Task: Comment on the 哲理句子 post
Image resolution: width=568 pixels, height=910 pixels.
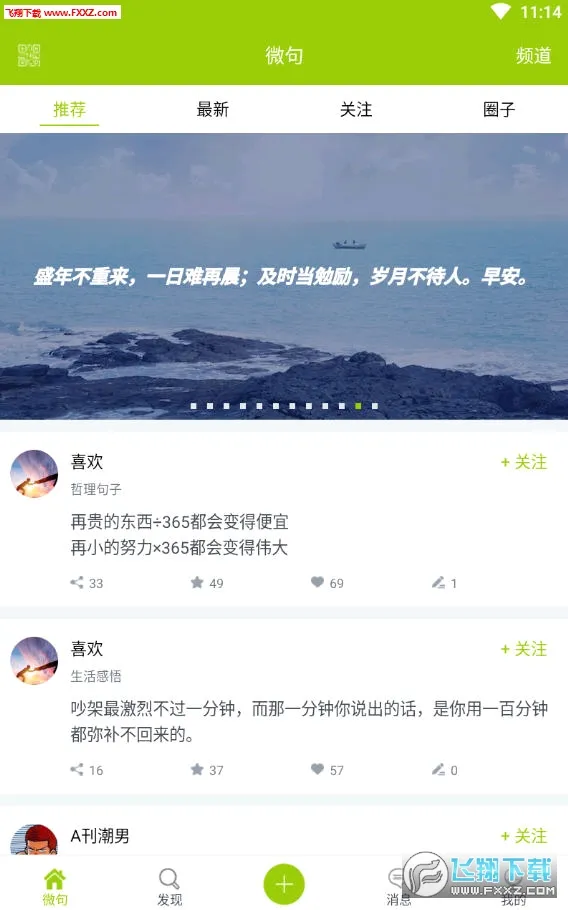Action: point(444,583)
